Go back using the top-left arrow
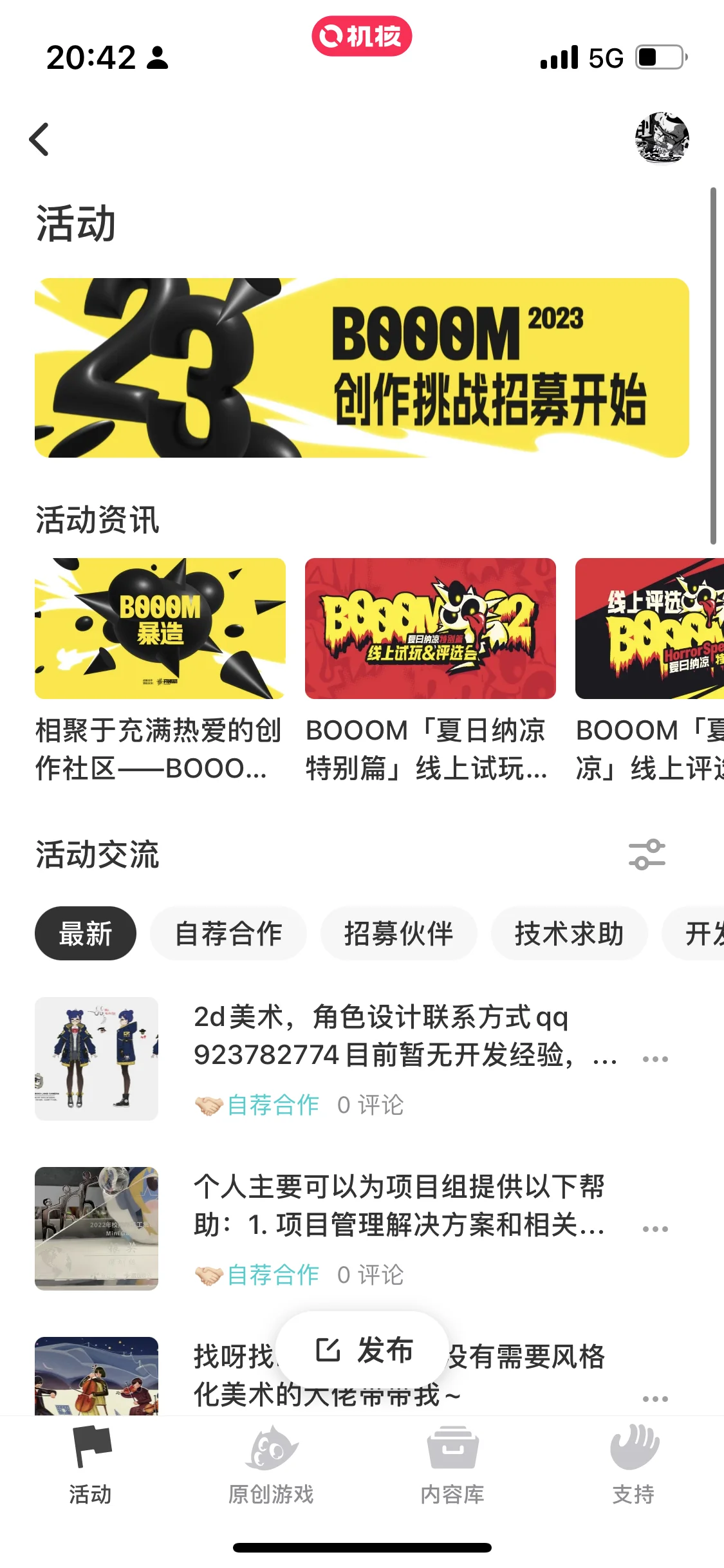The width and height of the screenshot is (724, 1568). (40, 139)
